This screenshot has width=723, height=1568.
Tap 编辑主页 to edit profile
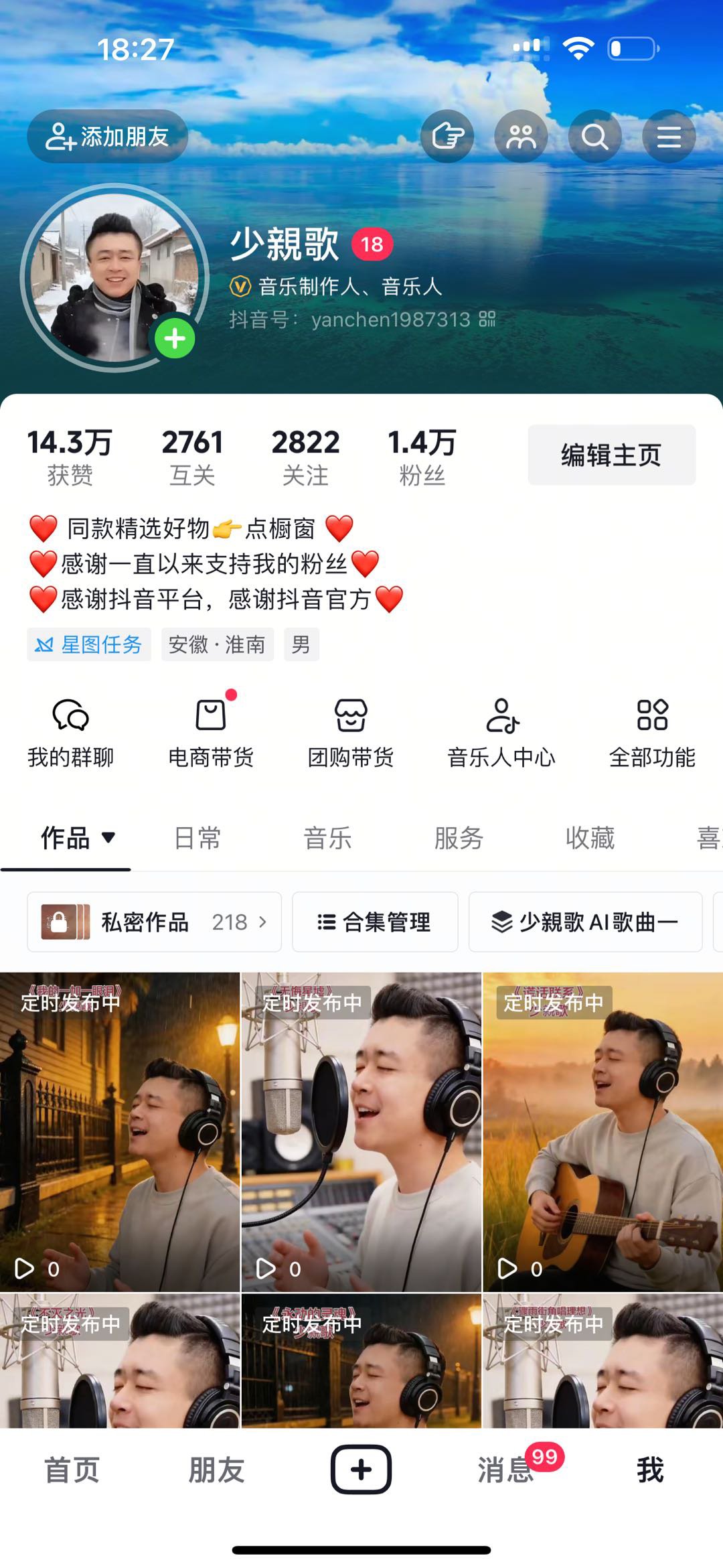[611, 455]
